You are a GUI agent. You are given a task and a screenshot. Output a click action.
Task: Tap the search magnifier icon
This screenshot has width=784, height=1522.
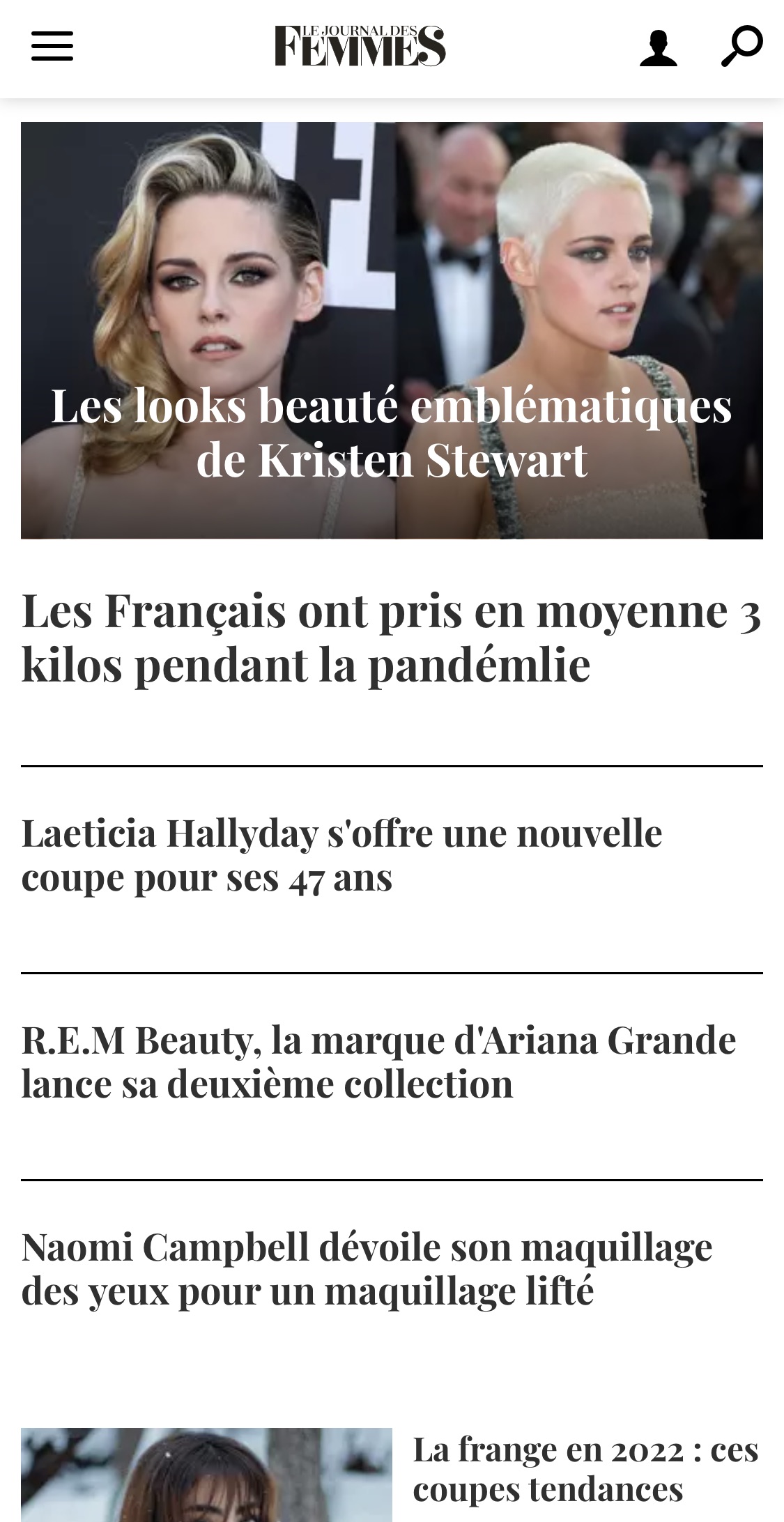point(741,46)
